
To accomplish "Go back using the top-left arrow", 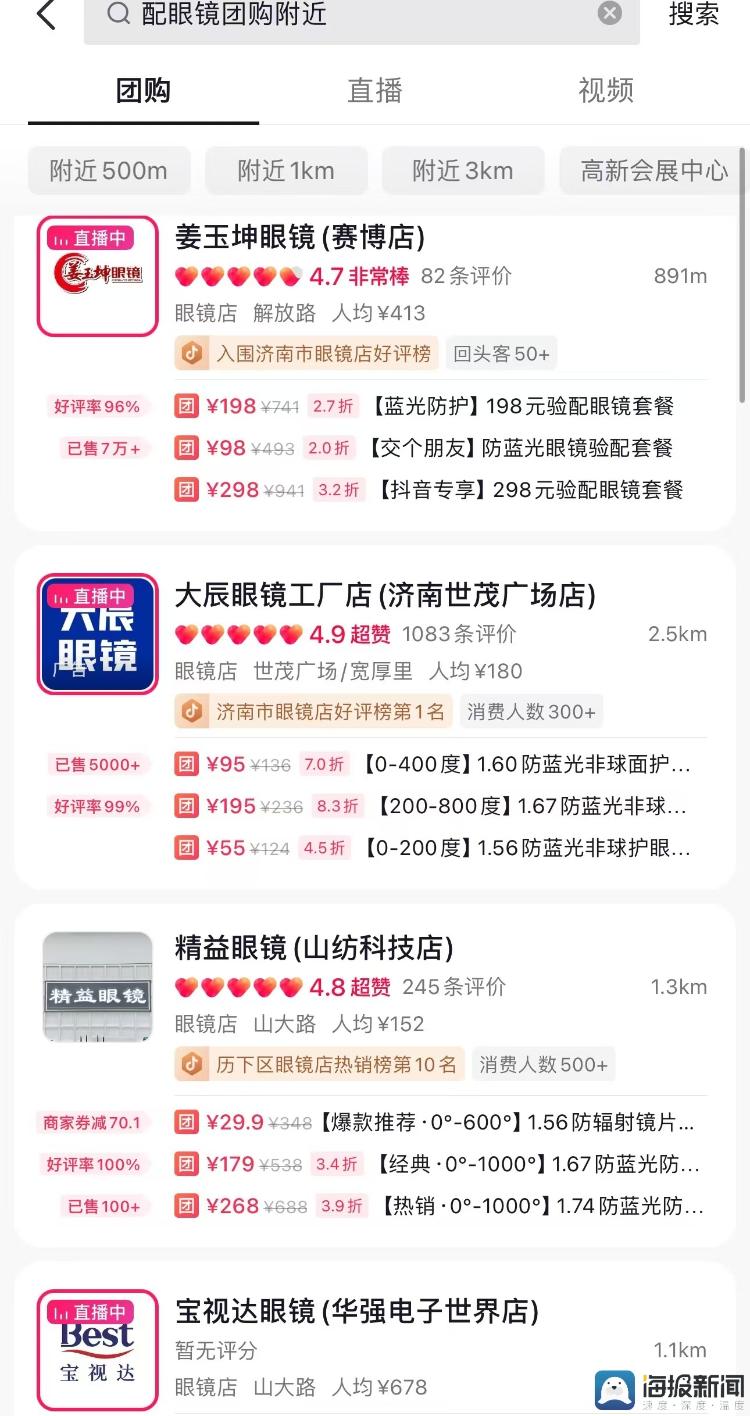I will coord(46,15).
